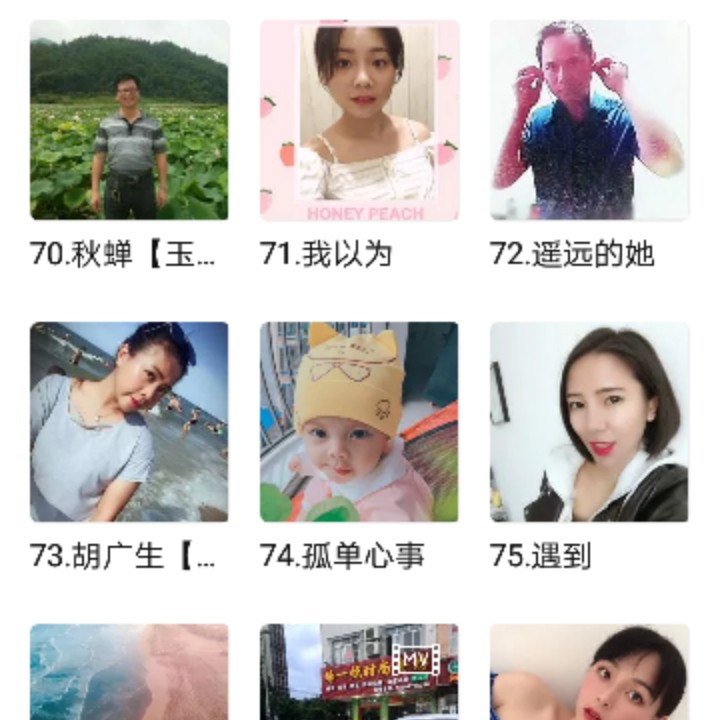Select item 72 遥远的她
Screen dimensions: 720x720
(x=589, y=120)
